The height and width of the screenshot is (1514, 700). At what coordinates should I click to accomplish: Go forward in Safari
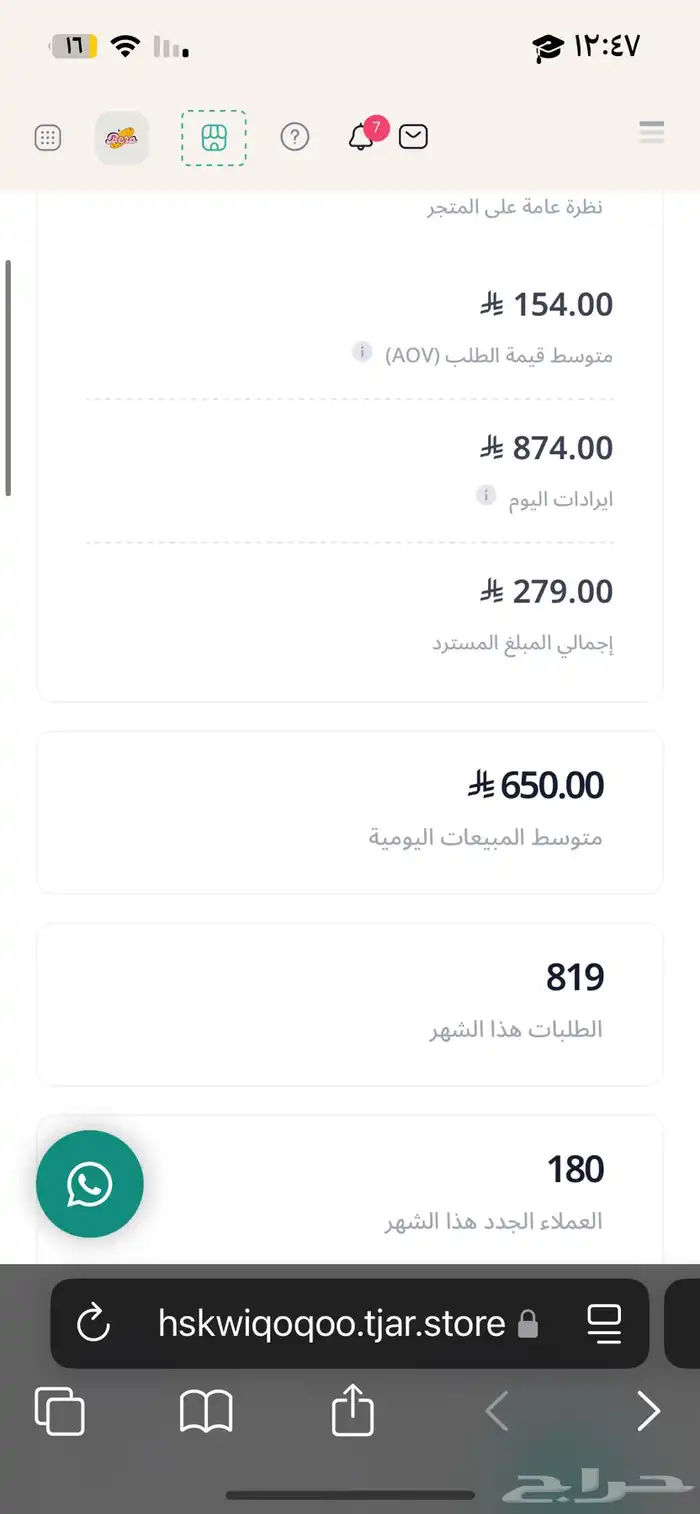[649, 1412]
